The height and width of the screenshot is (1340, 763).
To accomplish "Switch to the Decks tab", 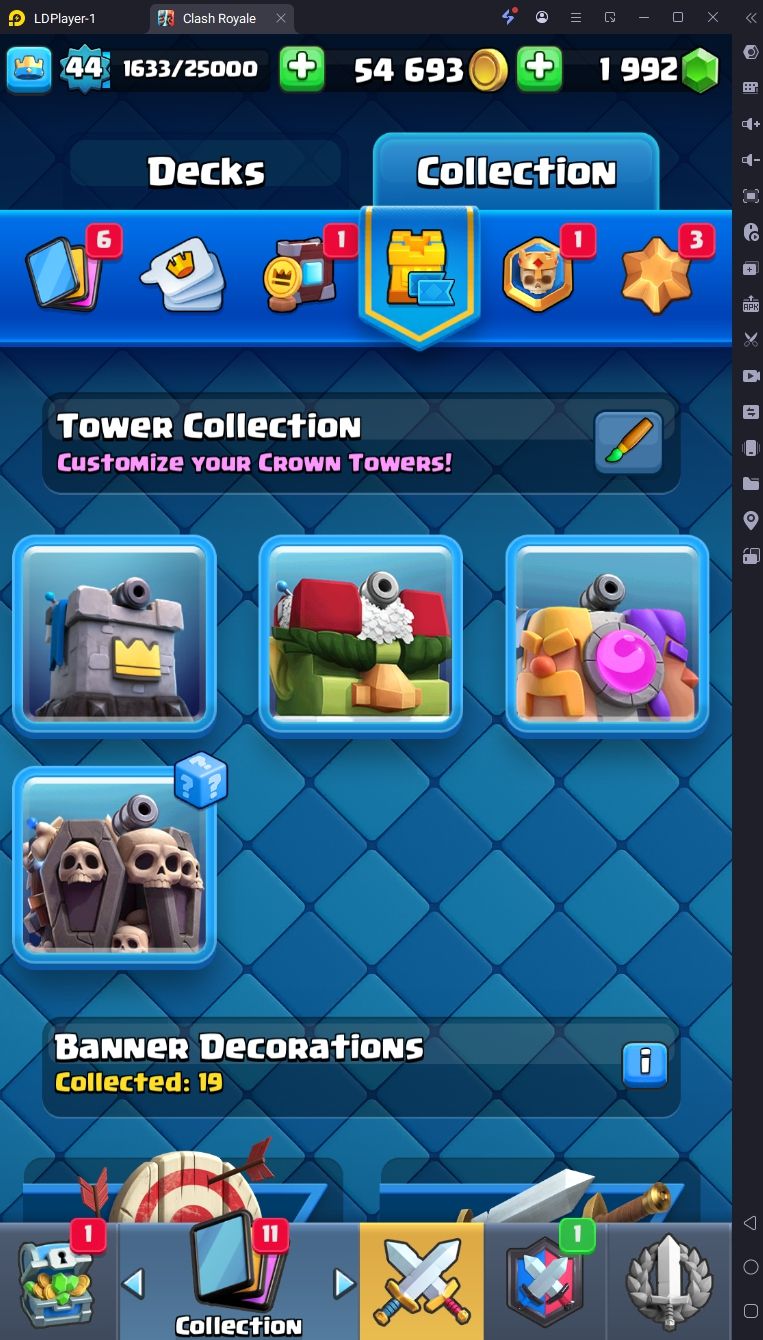I will point(206,172).
